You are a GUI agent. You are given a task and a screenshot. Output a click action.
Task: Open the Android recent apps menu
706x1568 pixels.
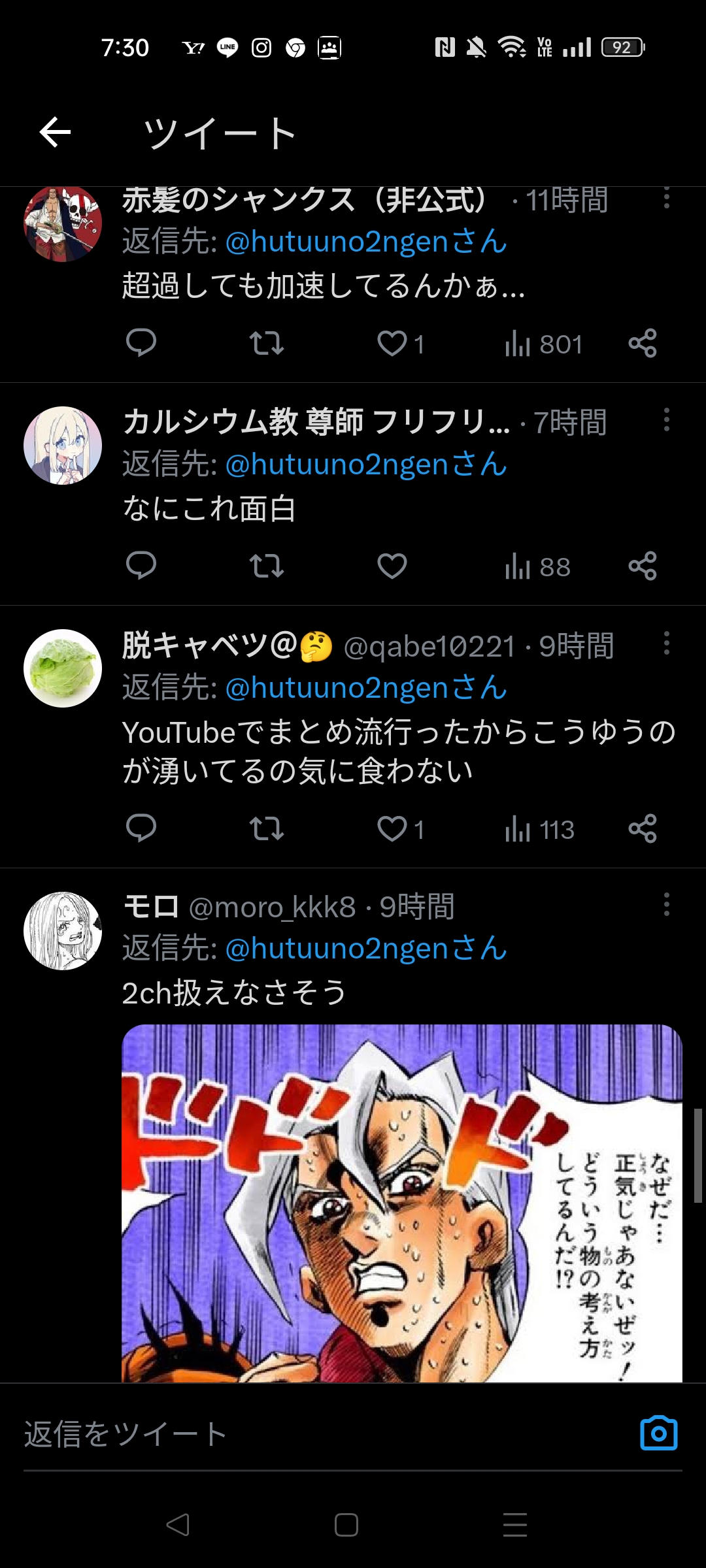516,1526
